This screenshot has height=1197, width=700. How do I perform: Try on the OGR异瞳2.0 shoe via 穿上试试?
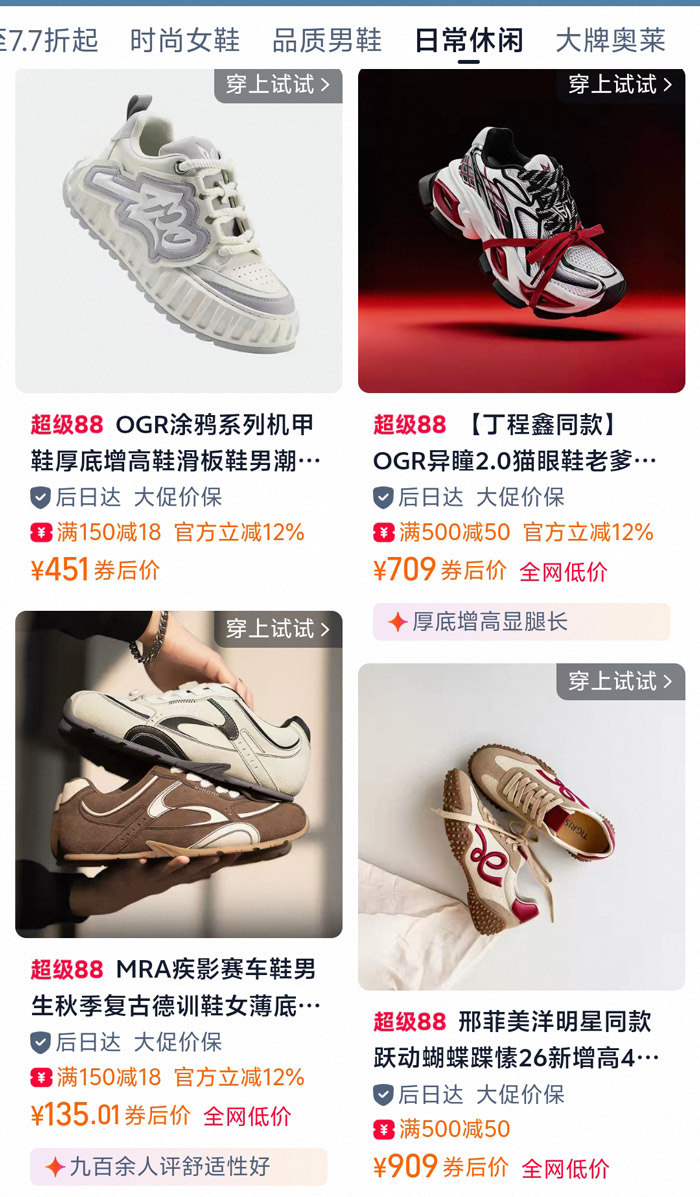[x=621, y=85]
